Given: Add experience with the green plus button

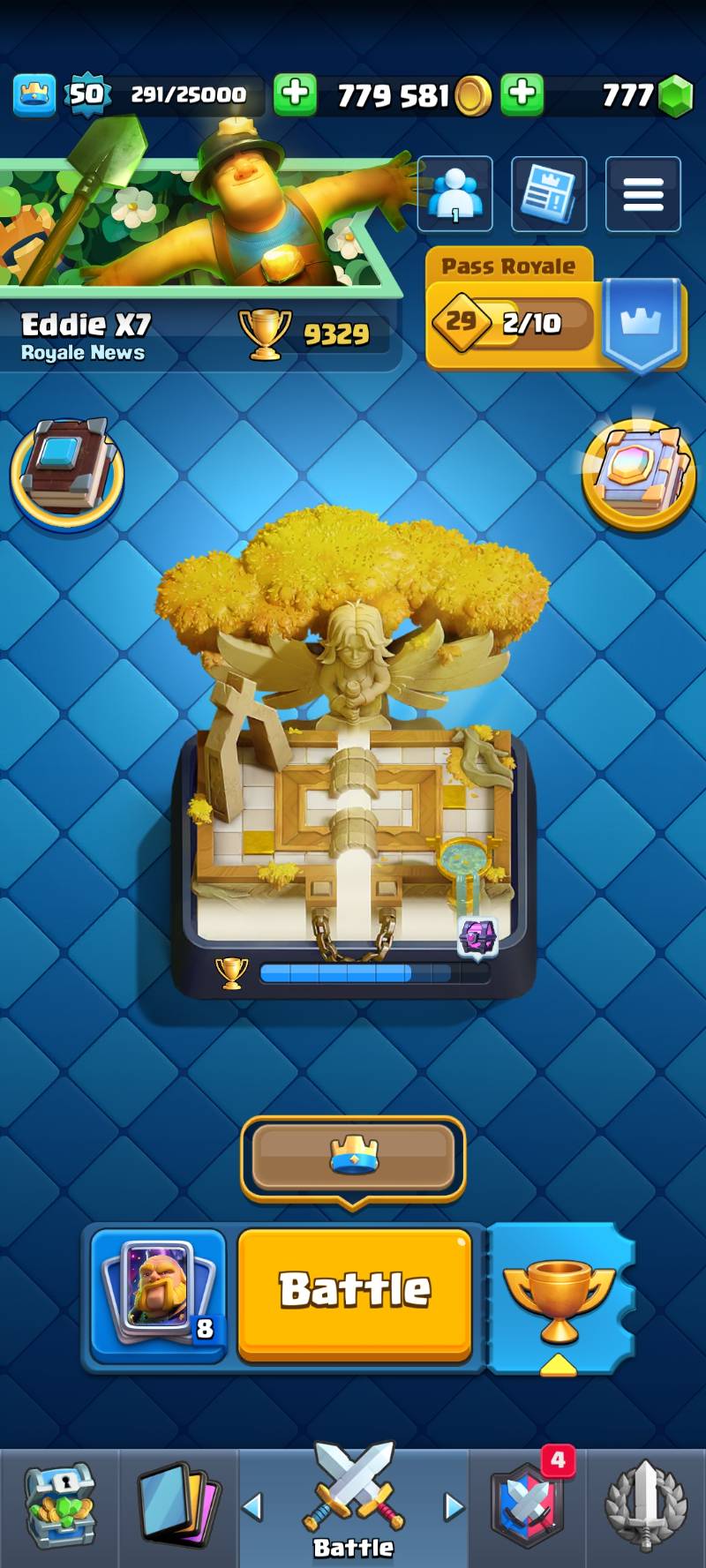Looking at the screenshot, I should pyautogui.click(x=295, y=94).
